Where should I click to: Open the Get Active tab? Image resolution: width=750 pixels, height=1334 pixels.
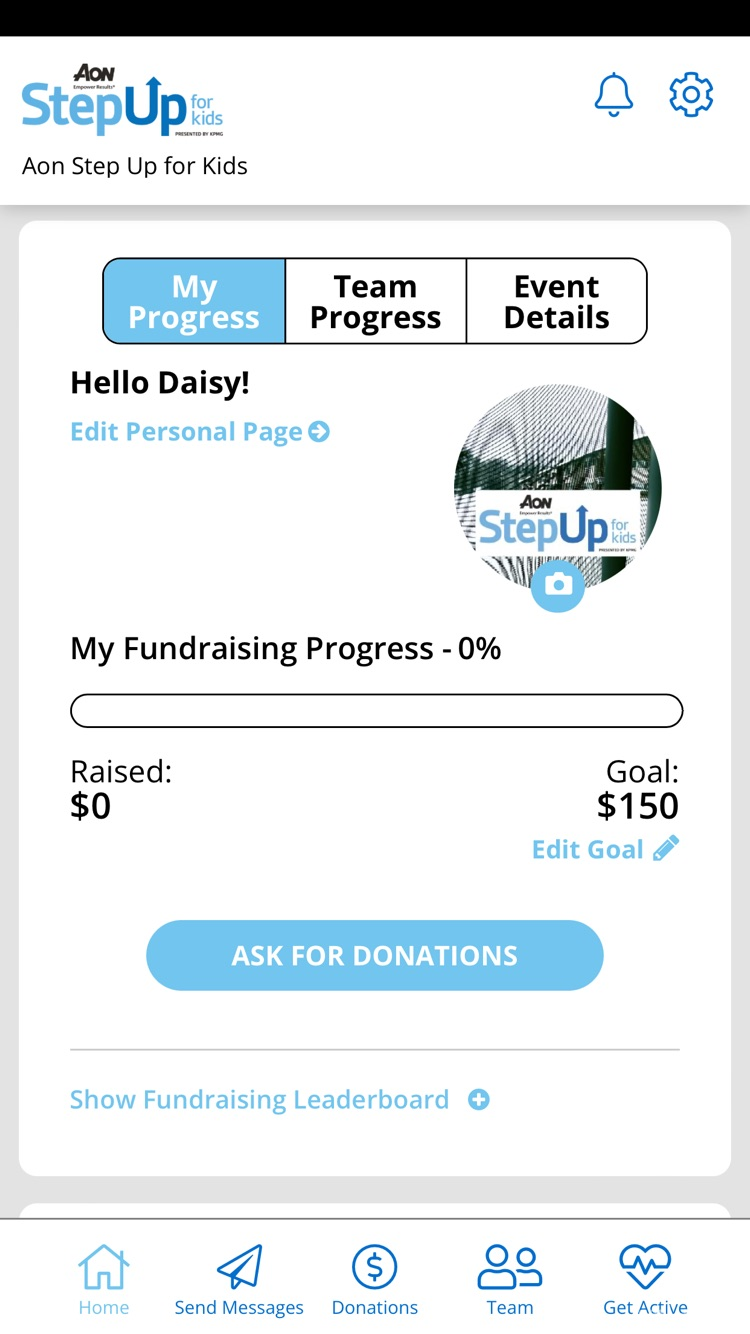click(x=645, y=1279)
